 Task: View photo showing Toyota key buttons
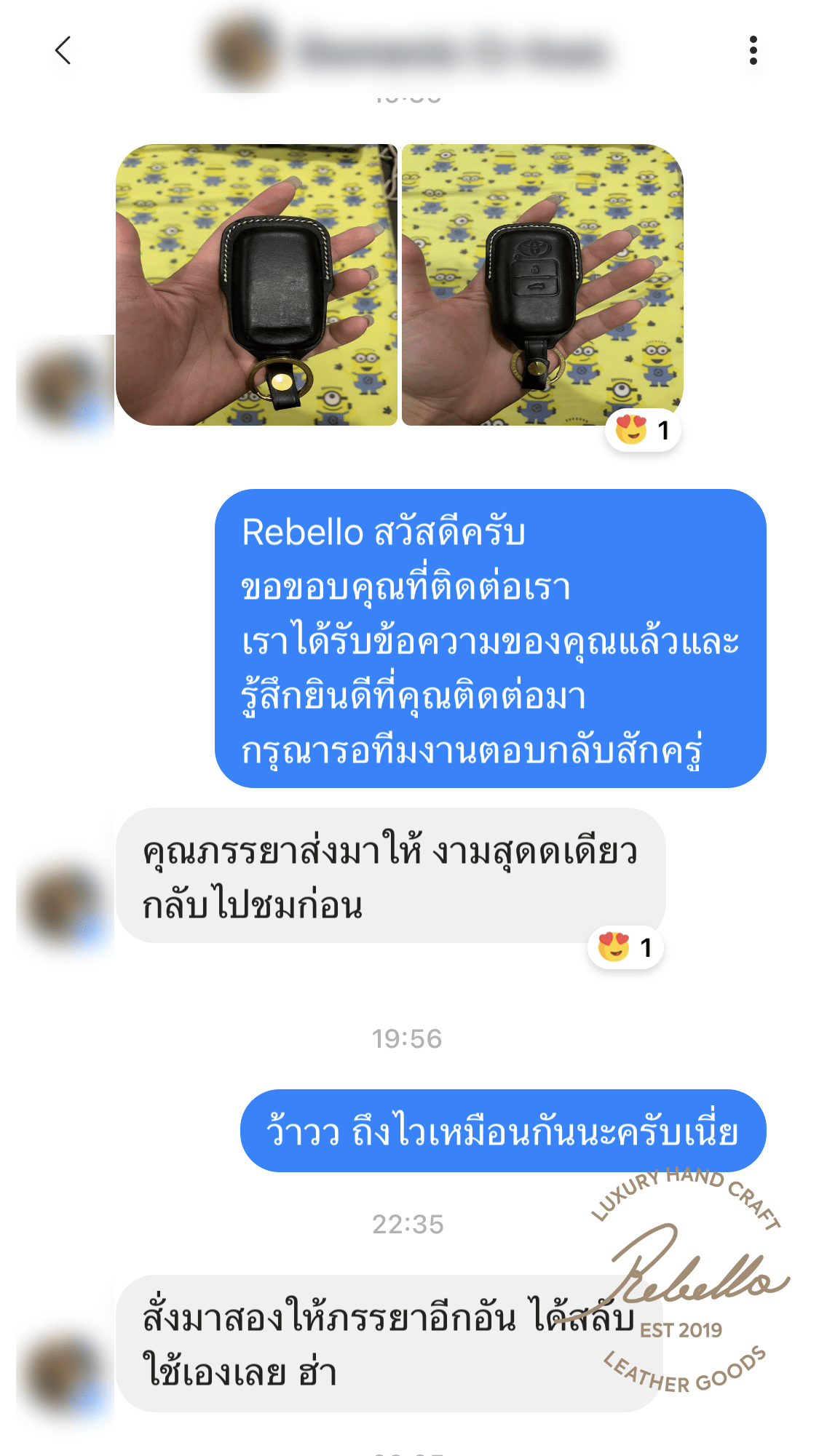(x=542, y=285)
